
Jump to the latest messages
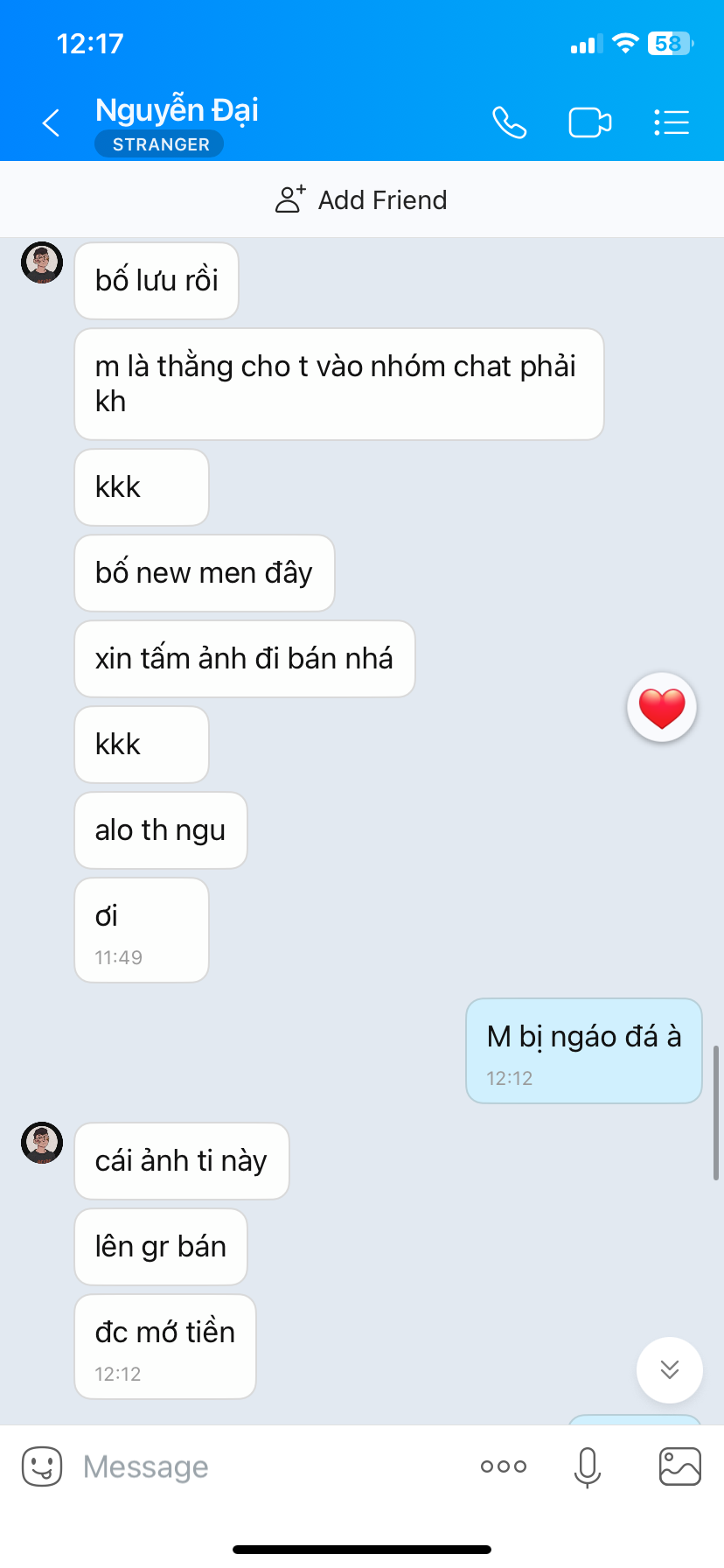point(670,1369)
